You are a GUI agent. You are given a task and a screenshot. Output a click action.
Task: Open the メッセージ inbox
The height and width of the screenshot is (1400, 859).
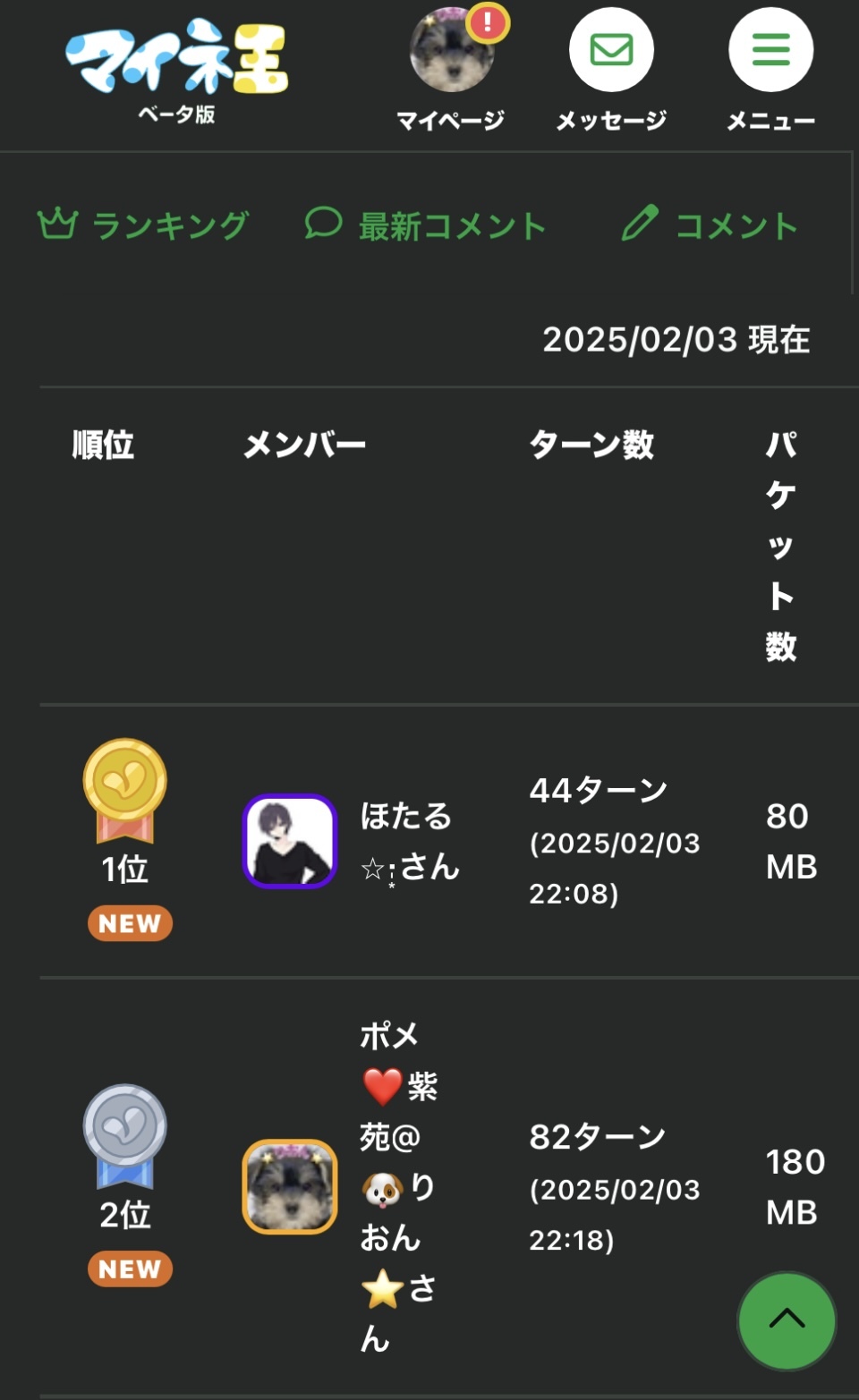[611, 52]
